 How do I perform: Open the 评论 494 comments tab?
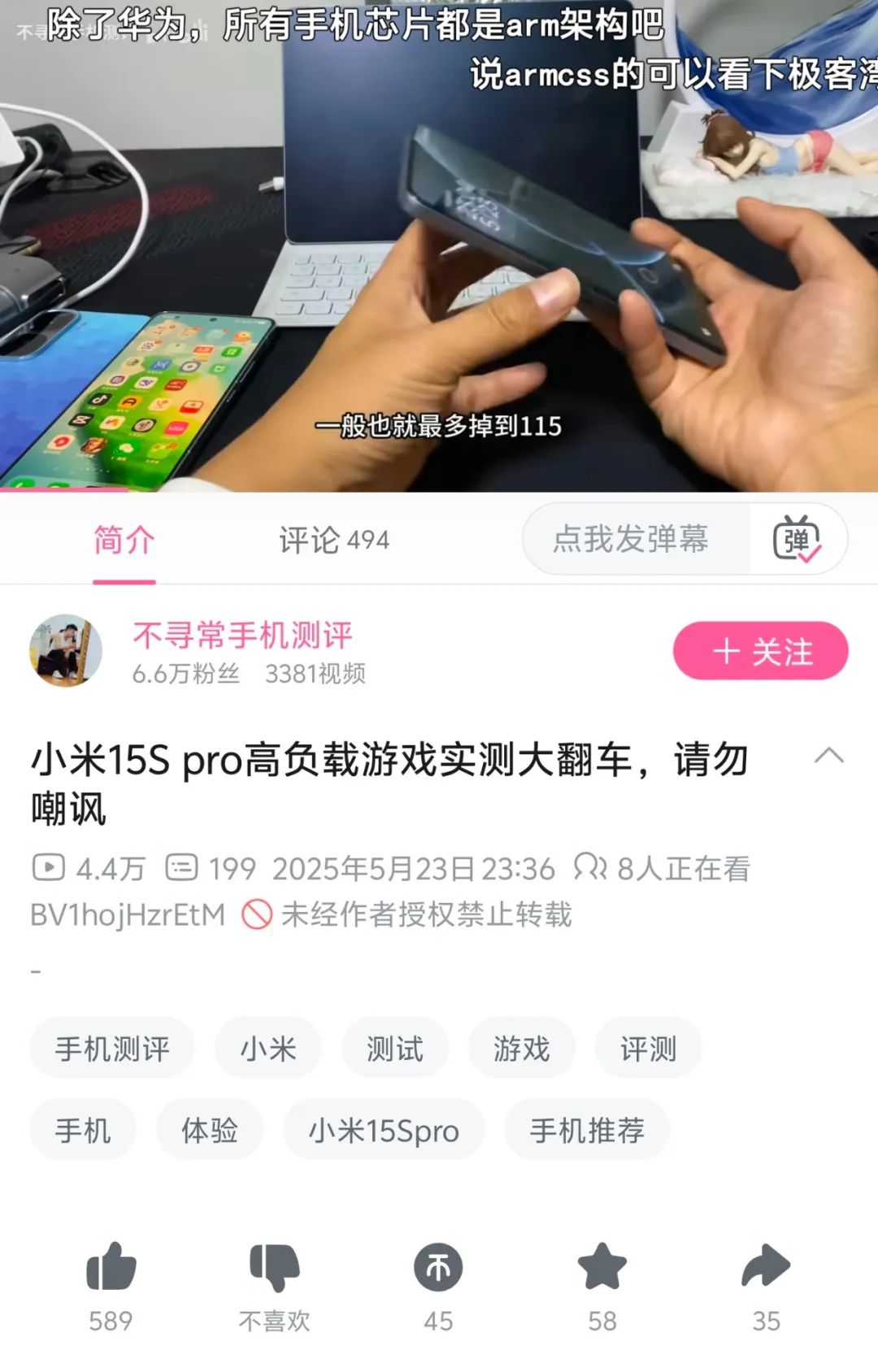[334, 540]
